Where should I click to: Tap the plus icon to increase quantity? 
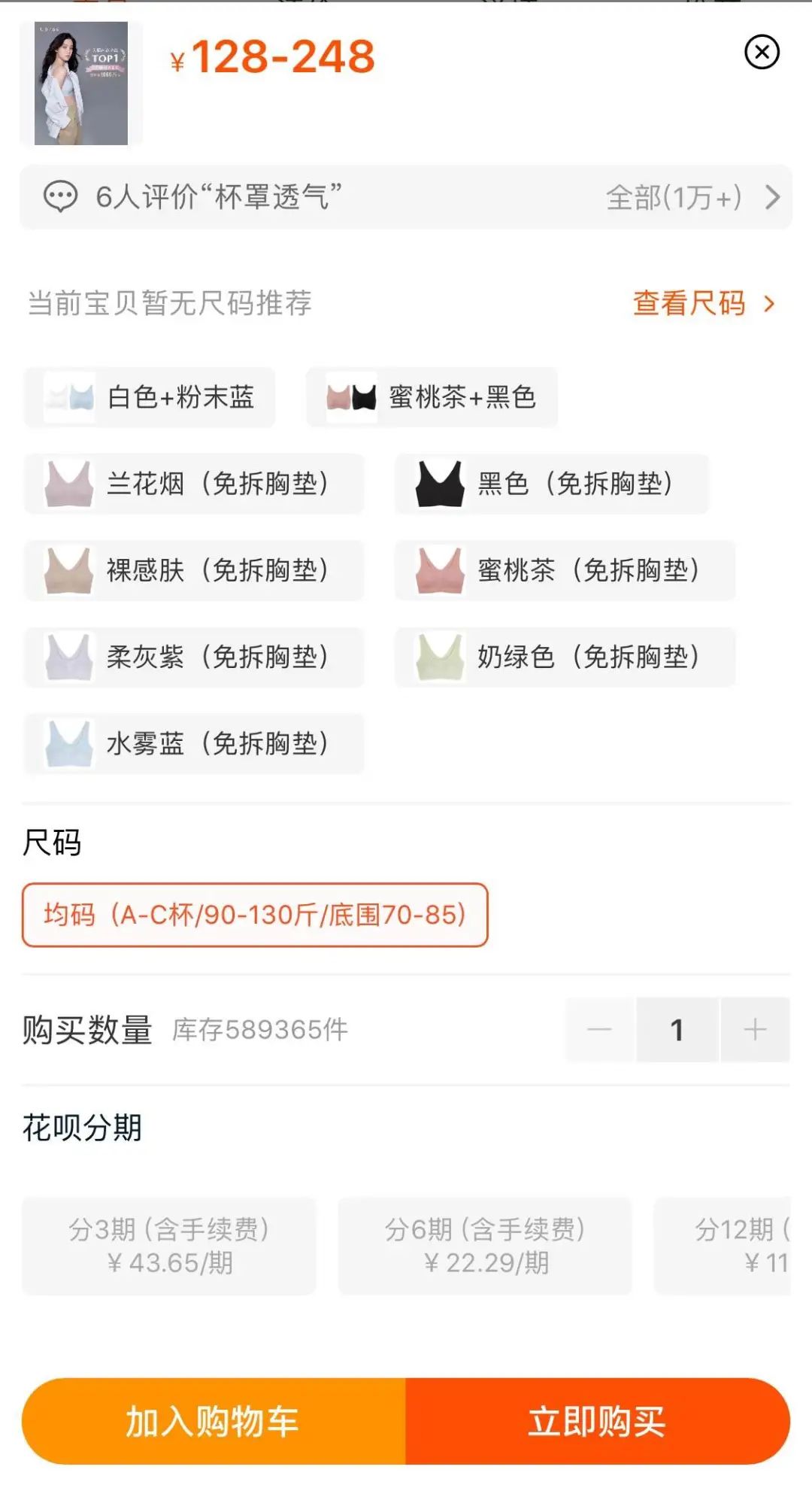point(756,1029)
